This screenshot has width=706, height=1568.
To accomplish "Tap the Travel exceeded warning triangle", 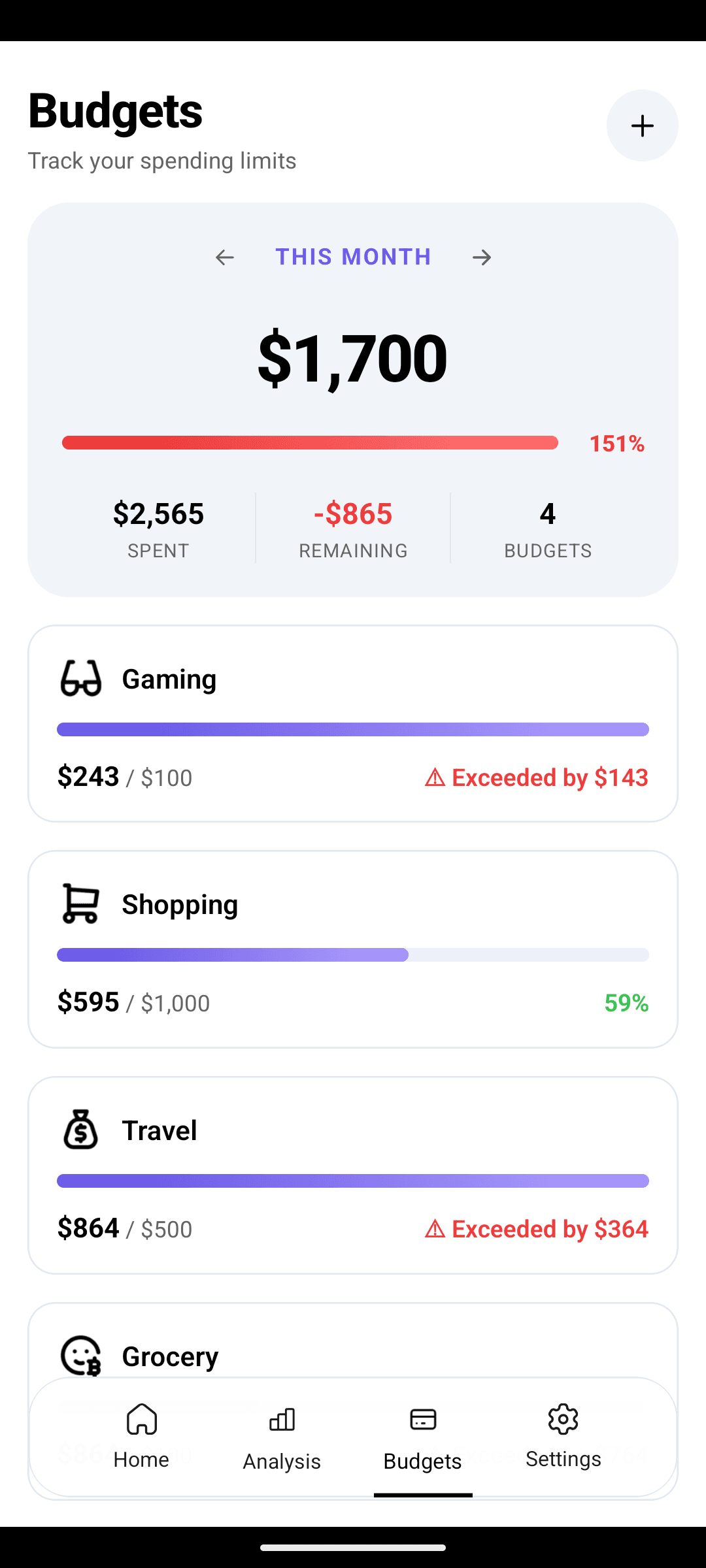I will click(434, 1228).
